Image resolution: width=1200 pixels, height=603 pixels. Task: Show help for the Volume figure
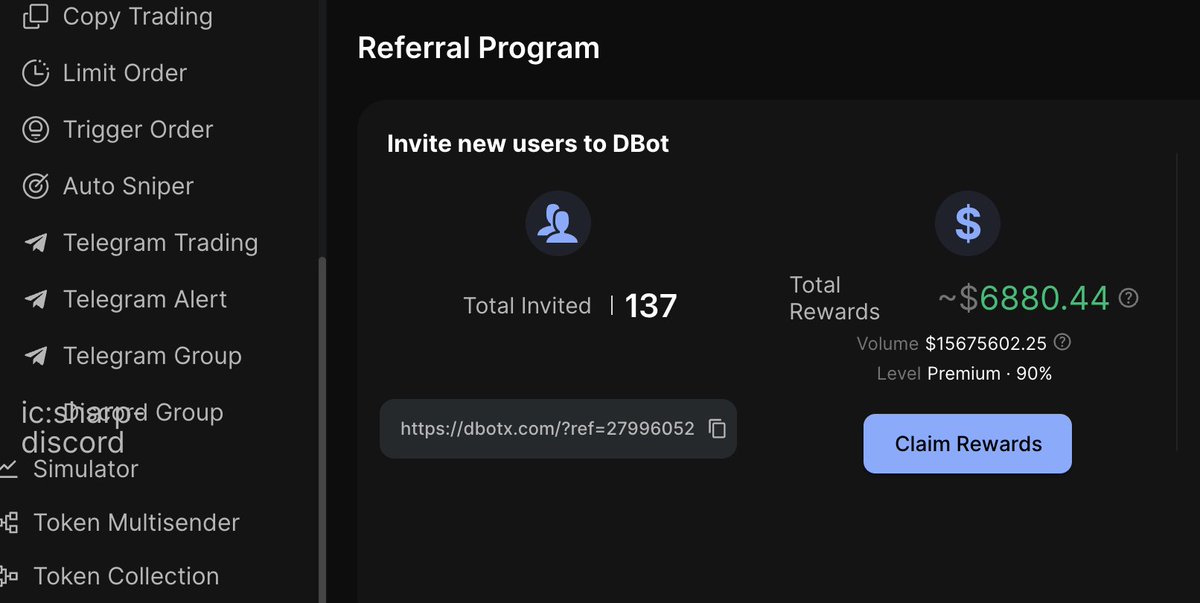pos(1063,342)
